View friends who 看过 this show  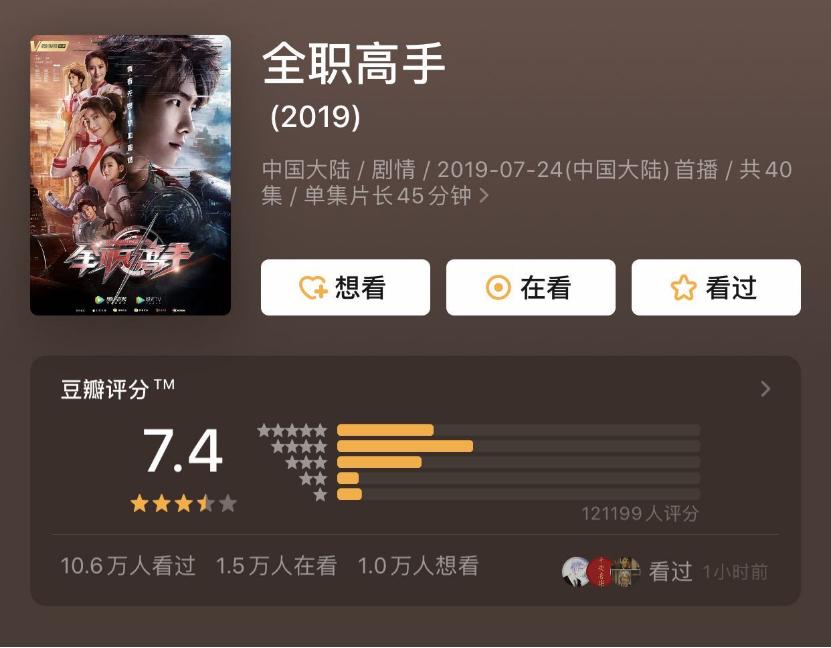pos(664,572)
